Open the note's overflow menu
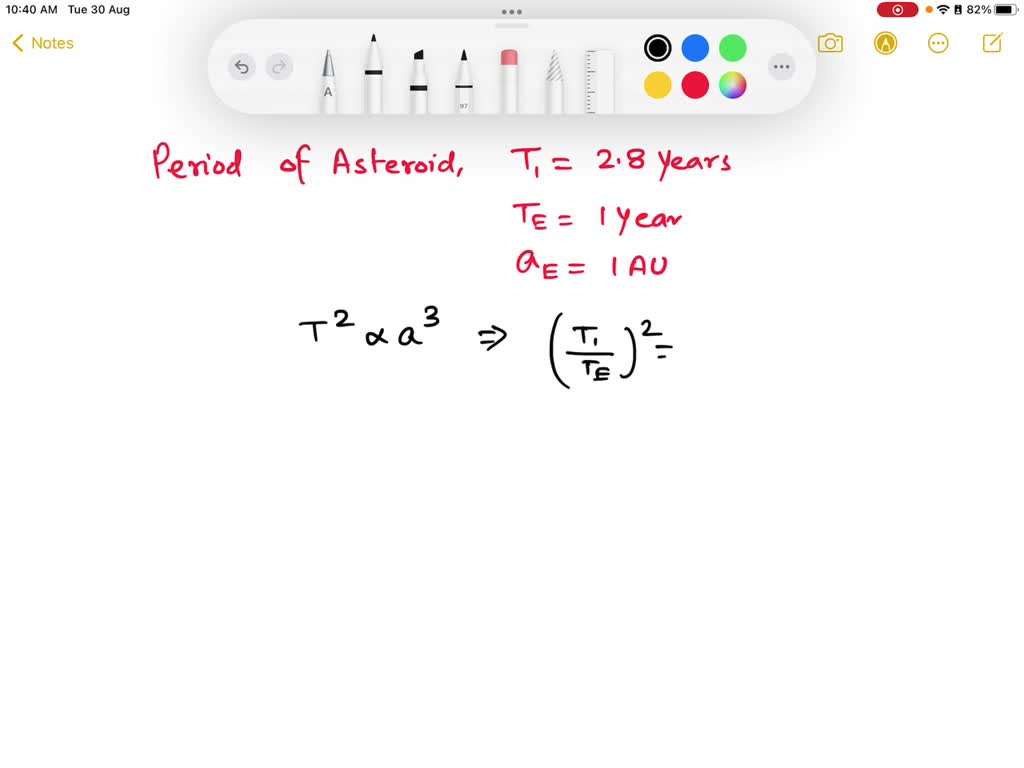The height and width of the screenshot is (768, 1024). (938, 43)
